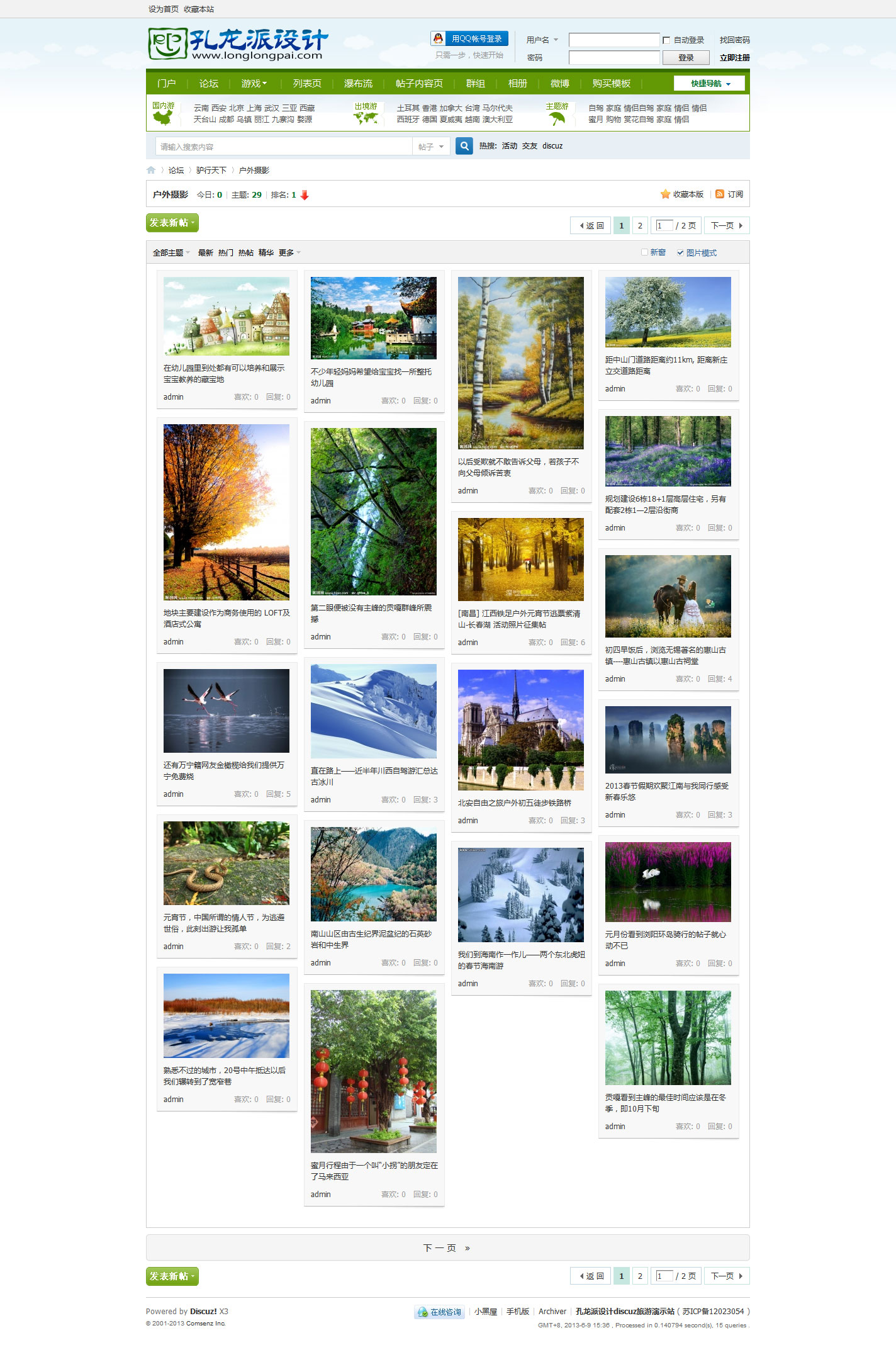Screen dimensions: 896x1362
Task: Open the 直在路上 snow mountain post
Action: (x=373, y=711)
